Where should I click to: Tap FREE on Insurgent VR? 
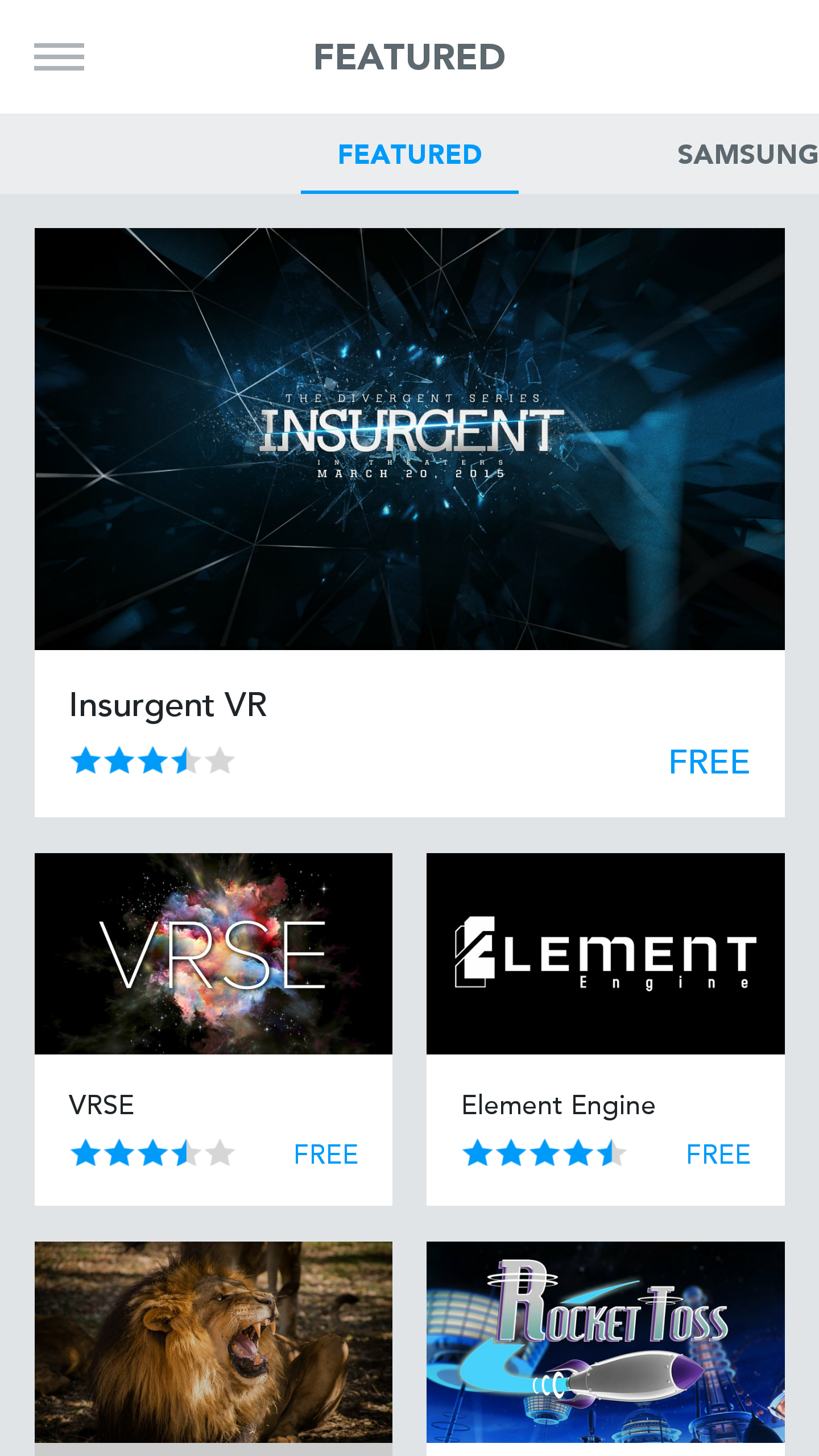click(x=709, y=762)
